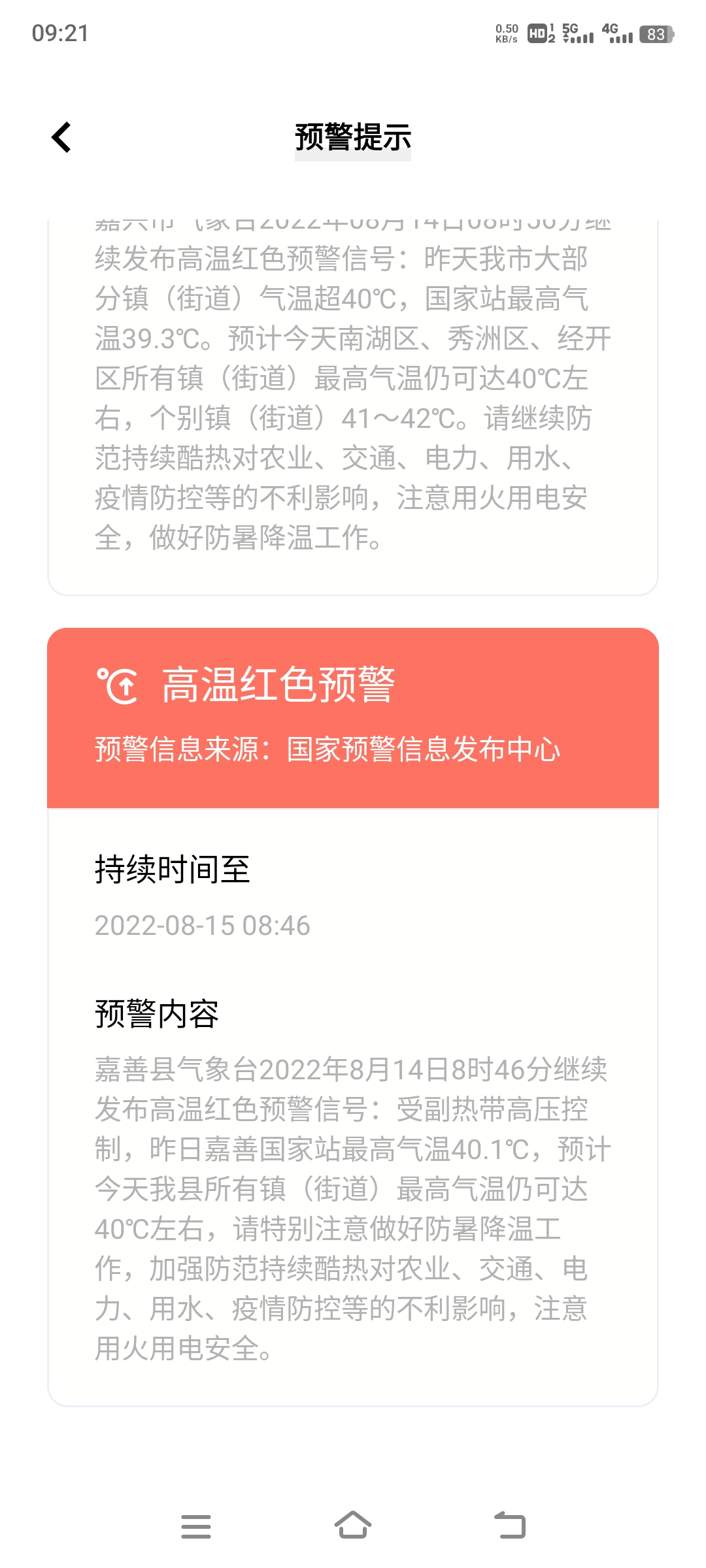Expand the truncated 嘉兴市 warning card above

click(x=353, y=392)
